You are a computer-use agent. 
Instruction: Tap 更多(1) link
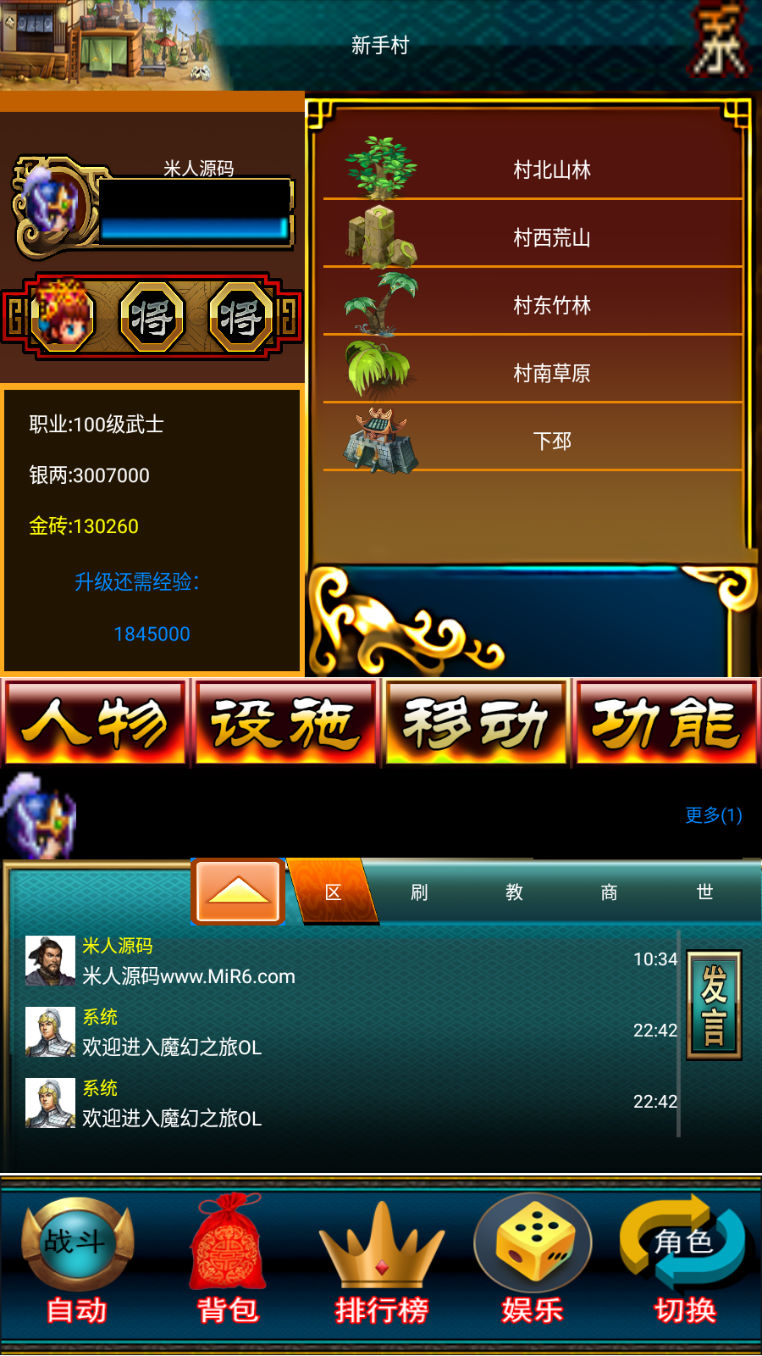click(713, 815)
